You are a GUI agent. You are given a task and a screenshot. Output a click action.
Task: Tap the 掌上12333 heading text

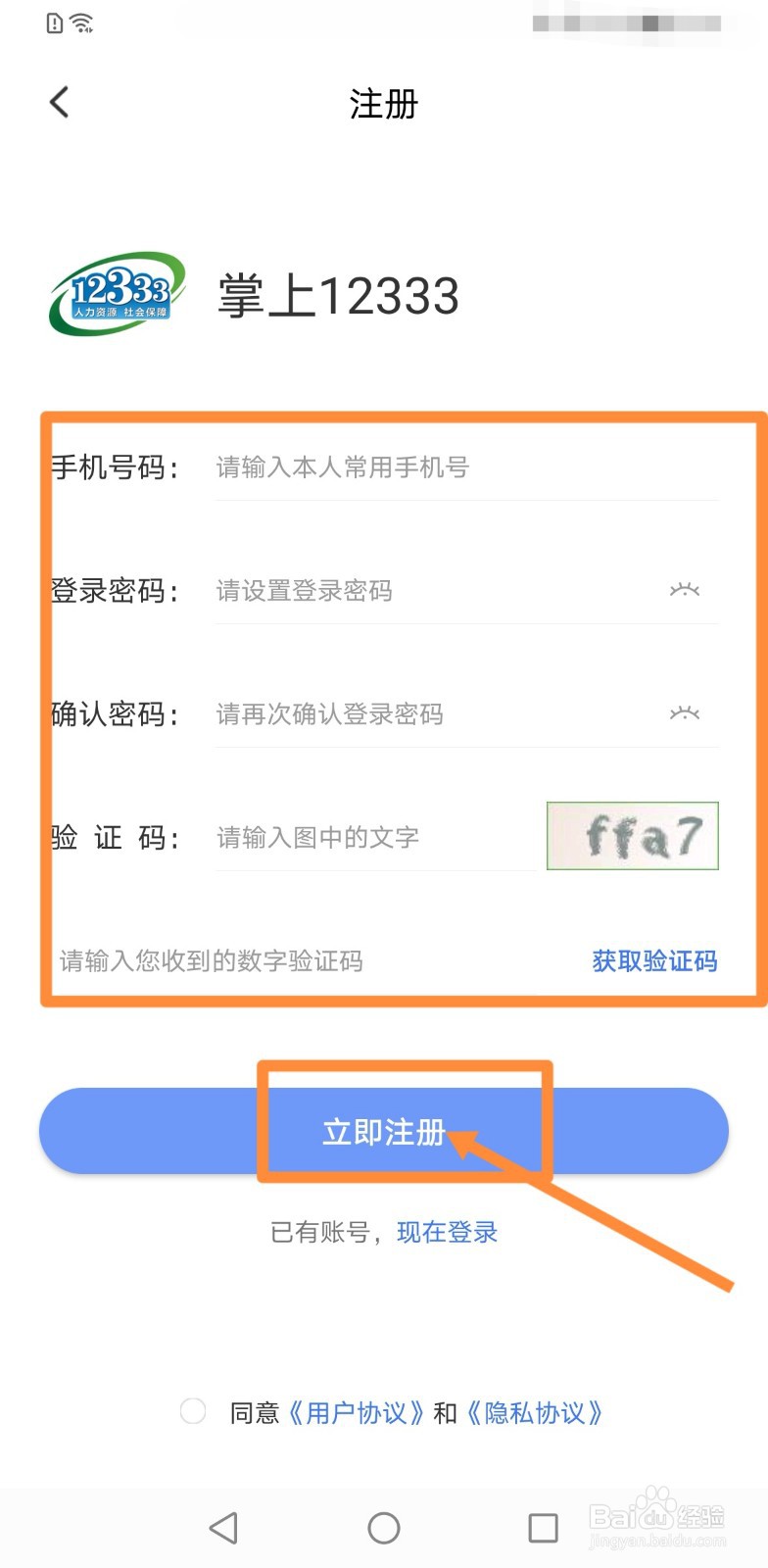[337, 297]
